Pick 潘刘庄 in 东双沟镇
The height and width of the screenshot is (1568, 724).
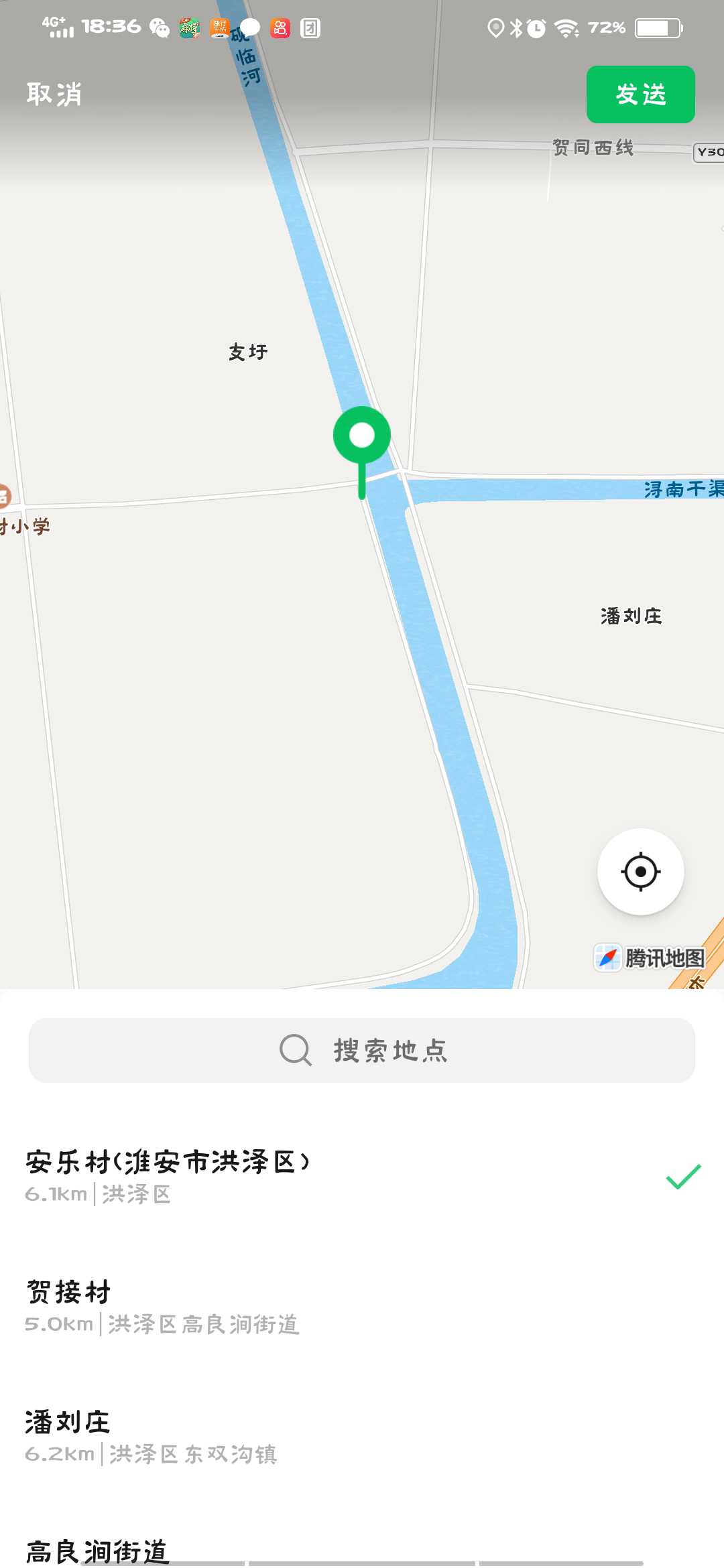click(x=362, y=1436)
